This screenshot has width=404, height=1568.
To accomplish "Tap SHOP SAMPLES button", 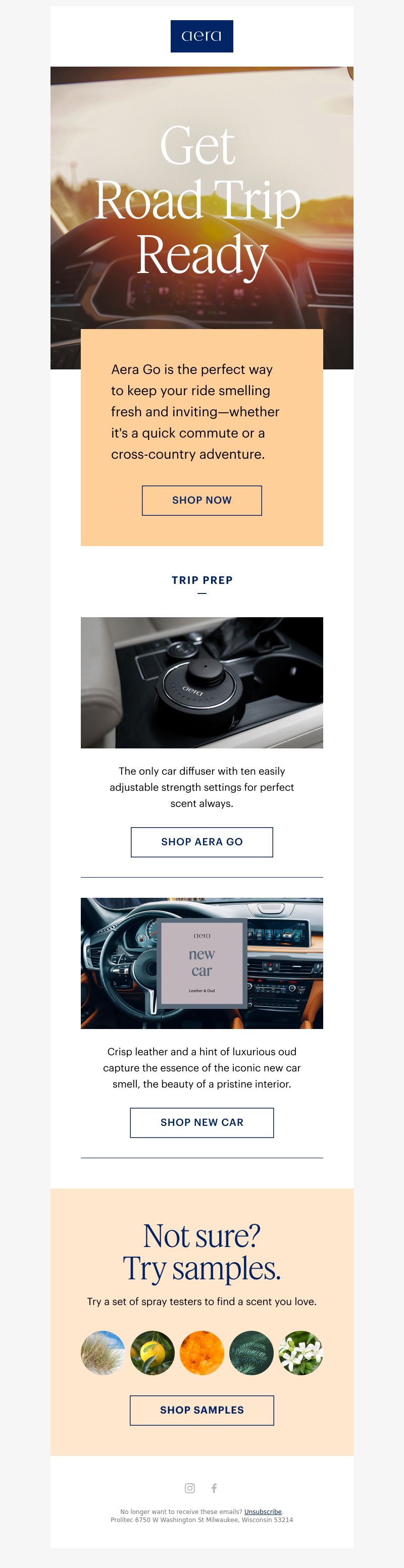I will pos(201,1410).
